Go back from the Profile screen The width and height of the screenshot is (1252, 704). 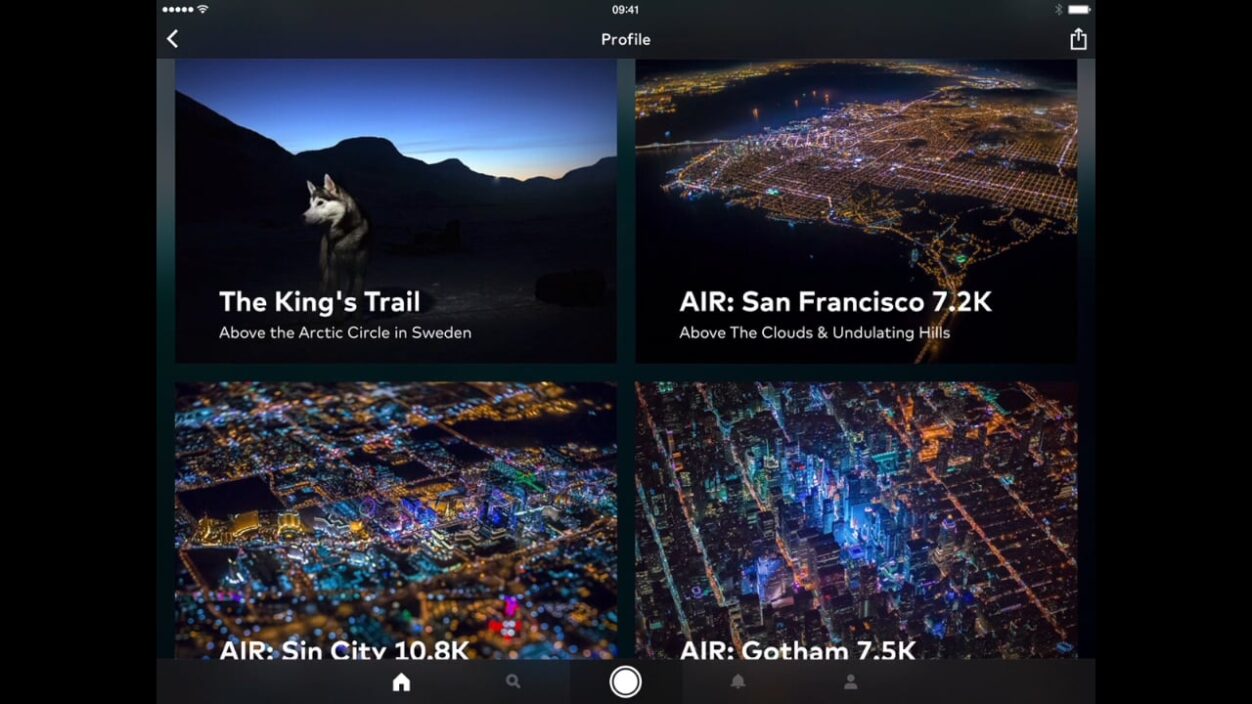pyautogui.click(x=172, y=39)
